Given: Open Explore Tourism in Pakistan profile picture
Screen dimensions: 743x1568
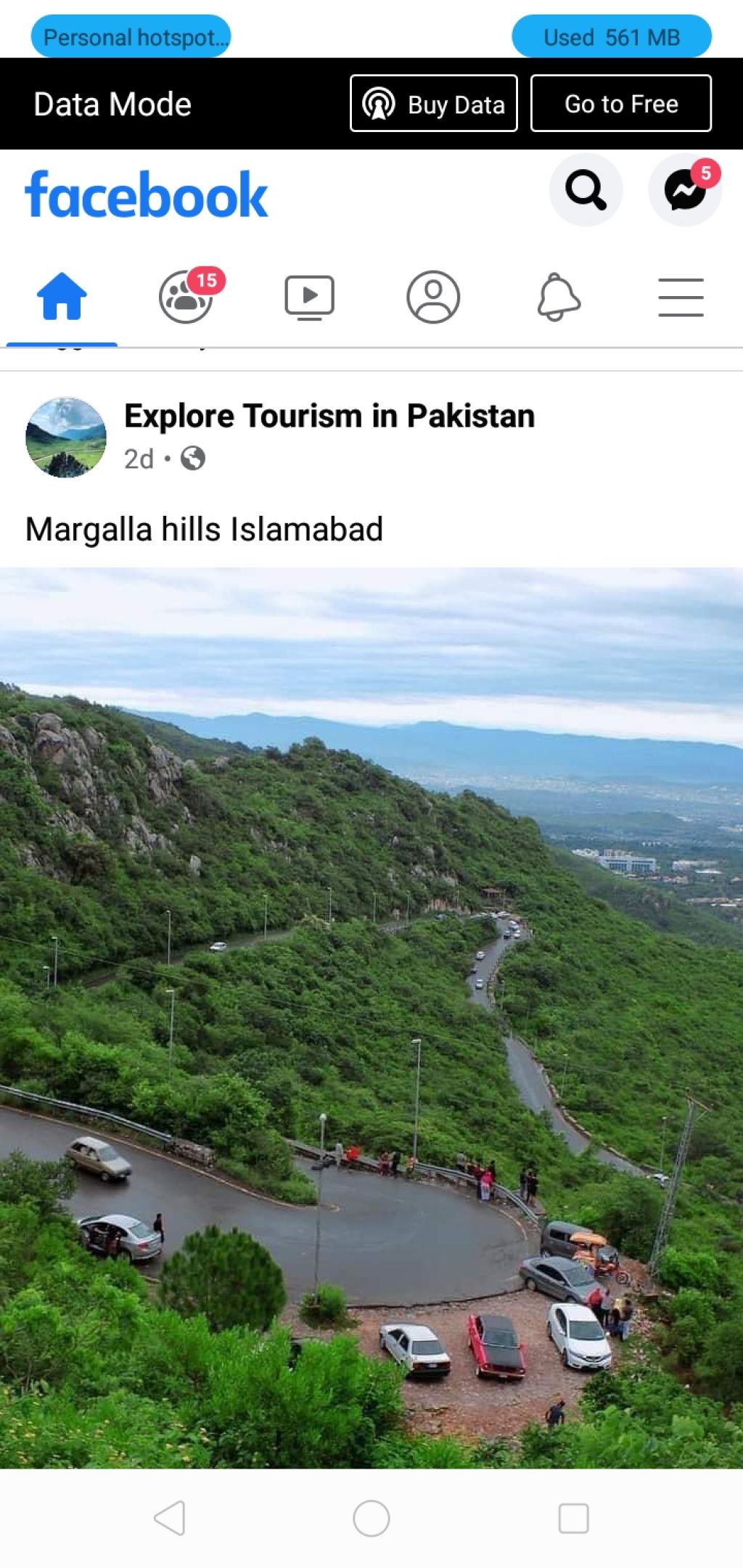Looking at the screenshot, I should 66,437.
